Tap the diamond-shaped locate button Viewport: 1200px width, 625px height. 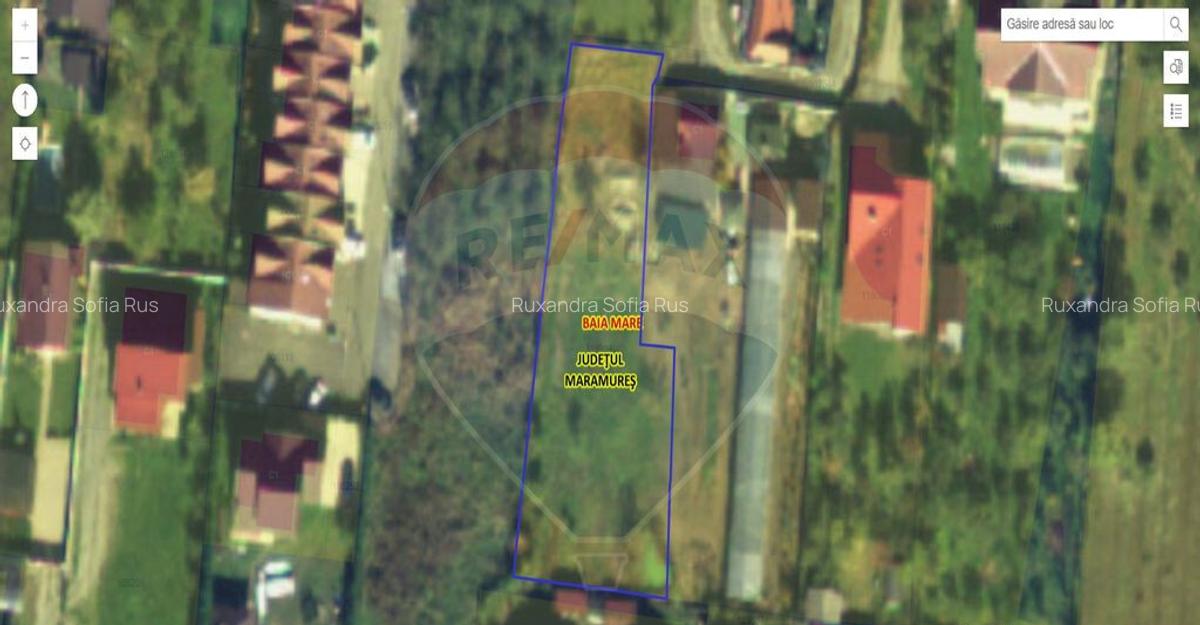[25, 144]
